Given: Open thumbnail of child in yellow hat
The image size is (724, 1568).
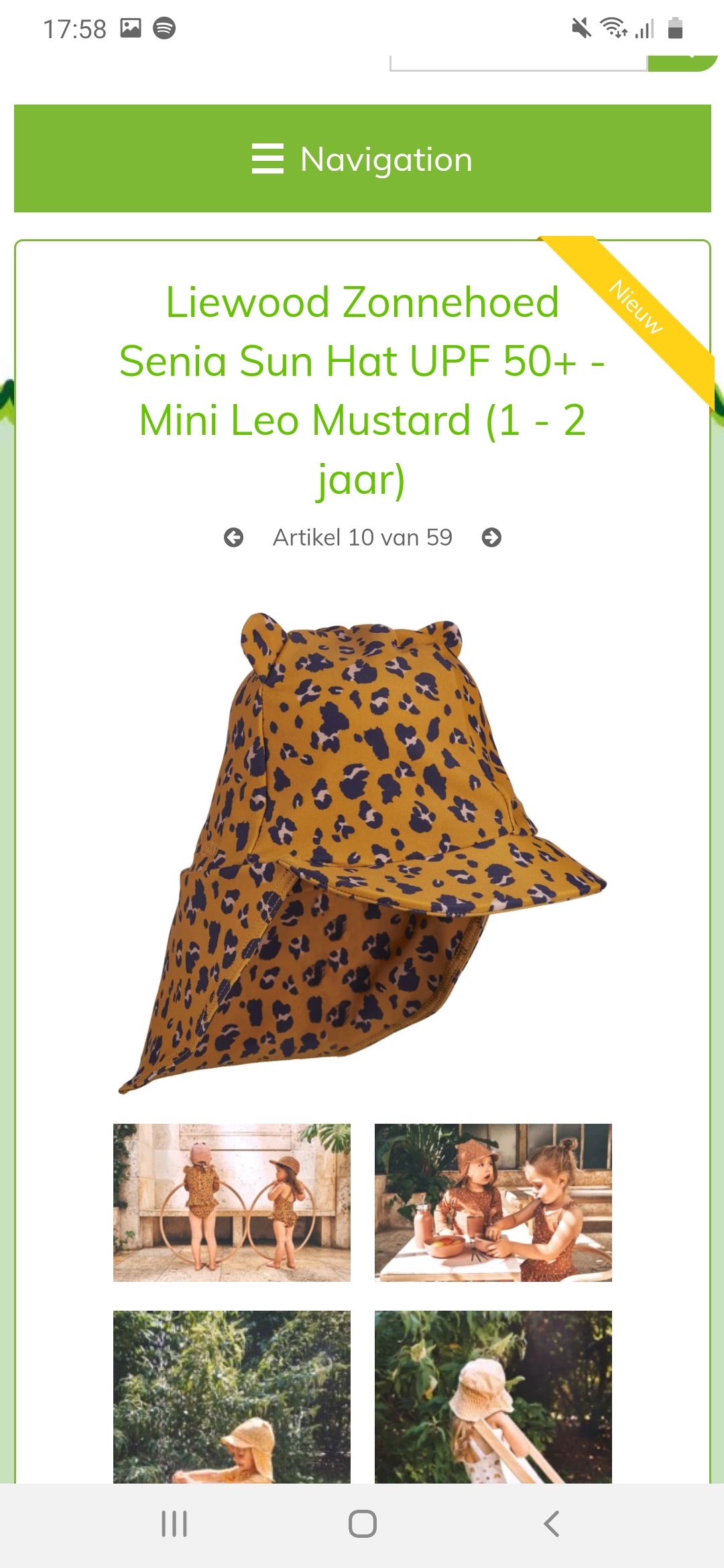Looking at the screenshot, I should (232, 1396).
